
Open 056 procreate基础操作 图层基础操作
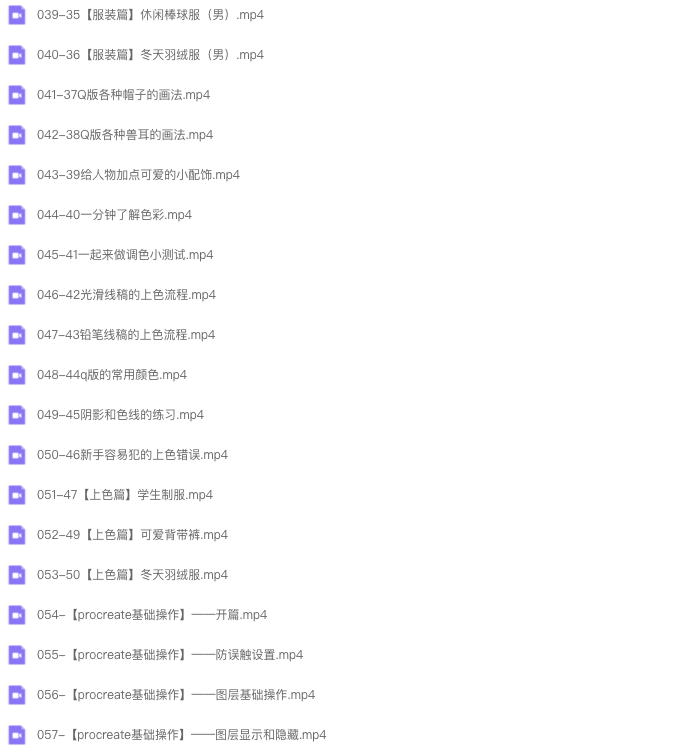click(176, 695)
